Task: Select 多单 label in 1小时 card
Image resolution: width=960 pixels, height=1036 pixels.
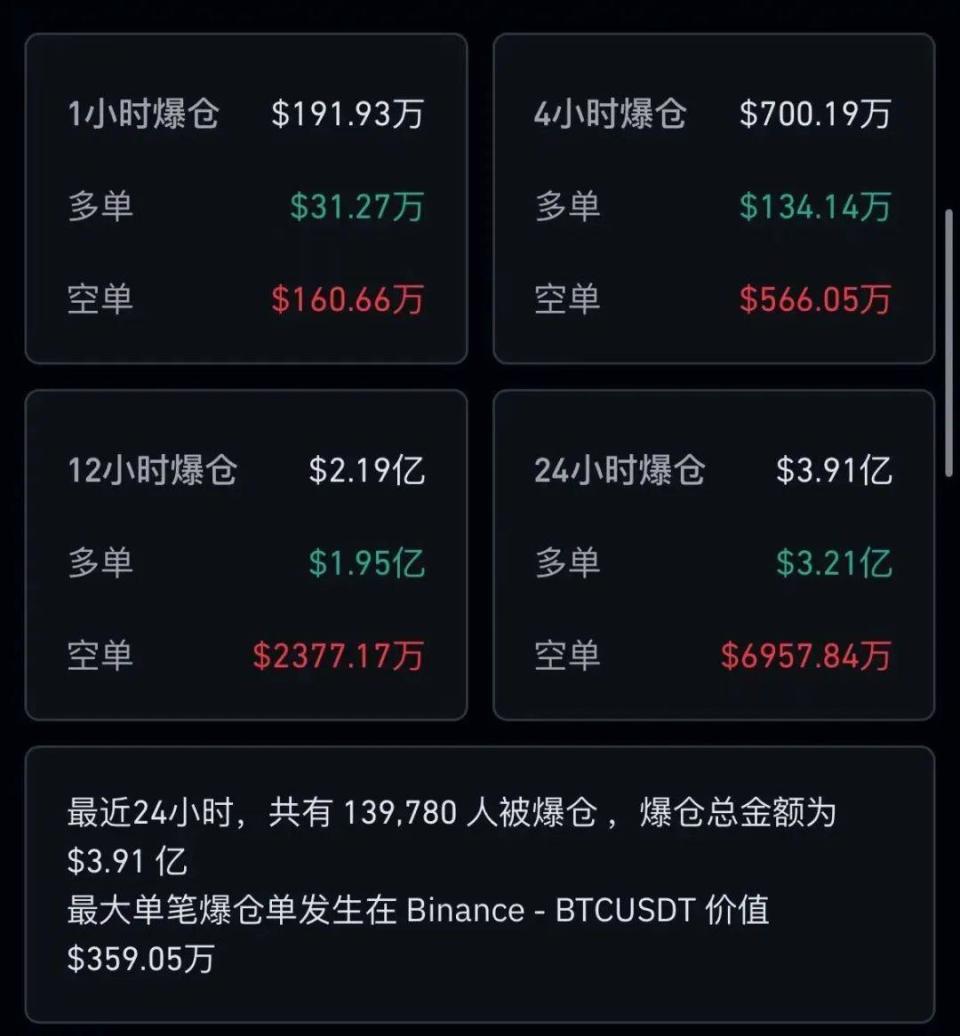Action: (98, 206)
